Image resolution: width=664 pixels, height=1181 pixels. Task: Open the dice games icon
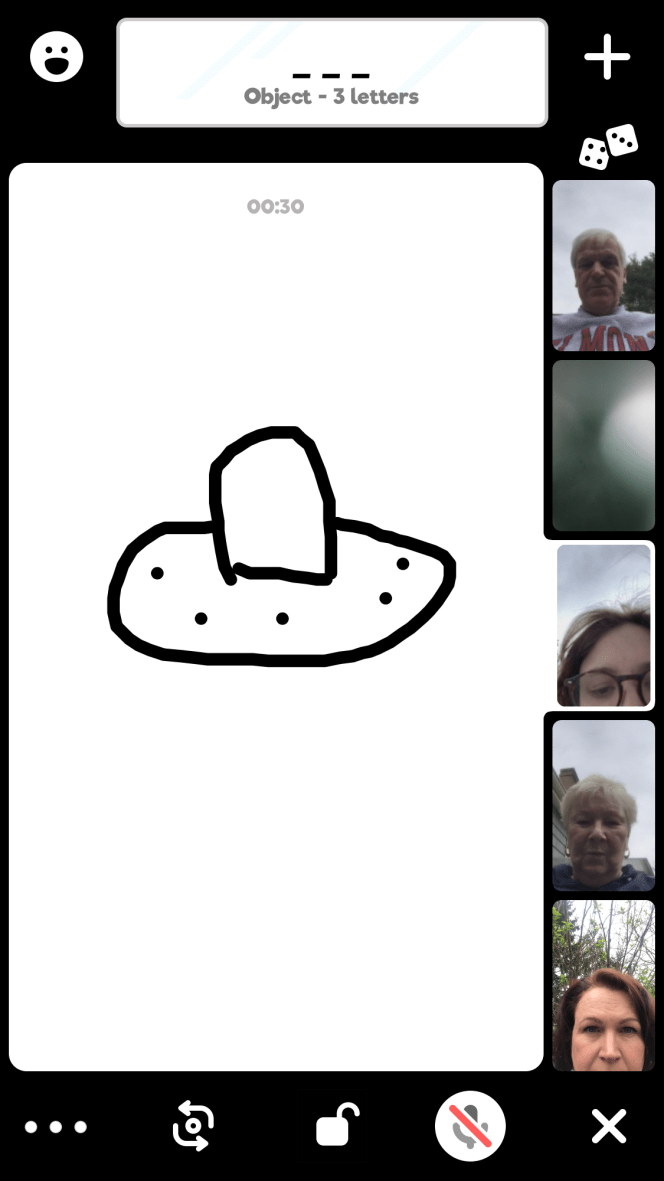pos(608,146)
